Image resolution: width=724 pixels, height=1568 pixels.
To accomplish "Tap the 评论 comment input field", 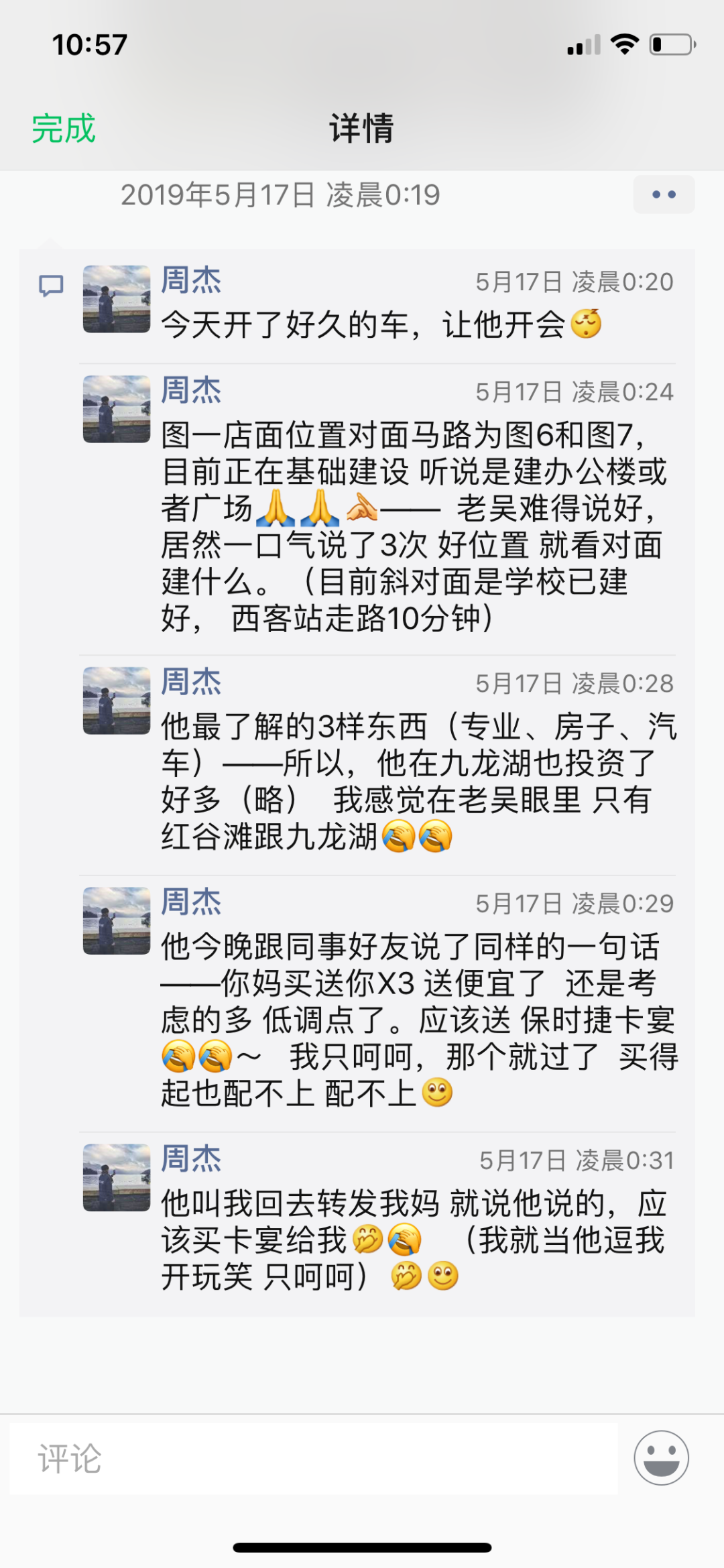I will pos(313,1458).
